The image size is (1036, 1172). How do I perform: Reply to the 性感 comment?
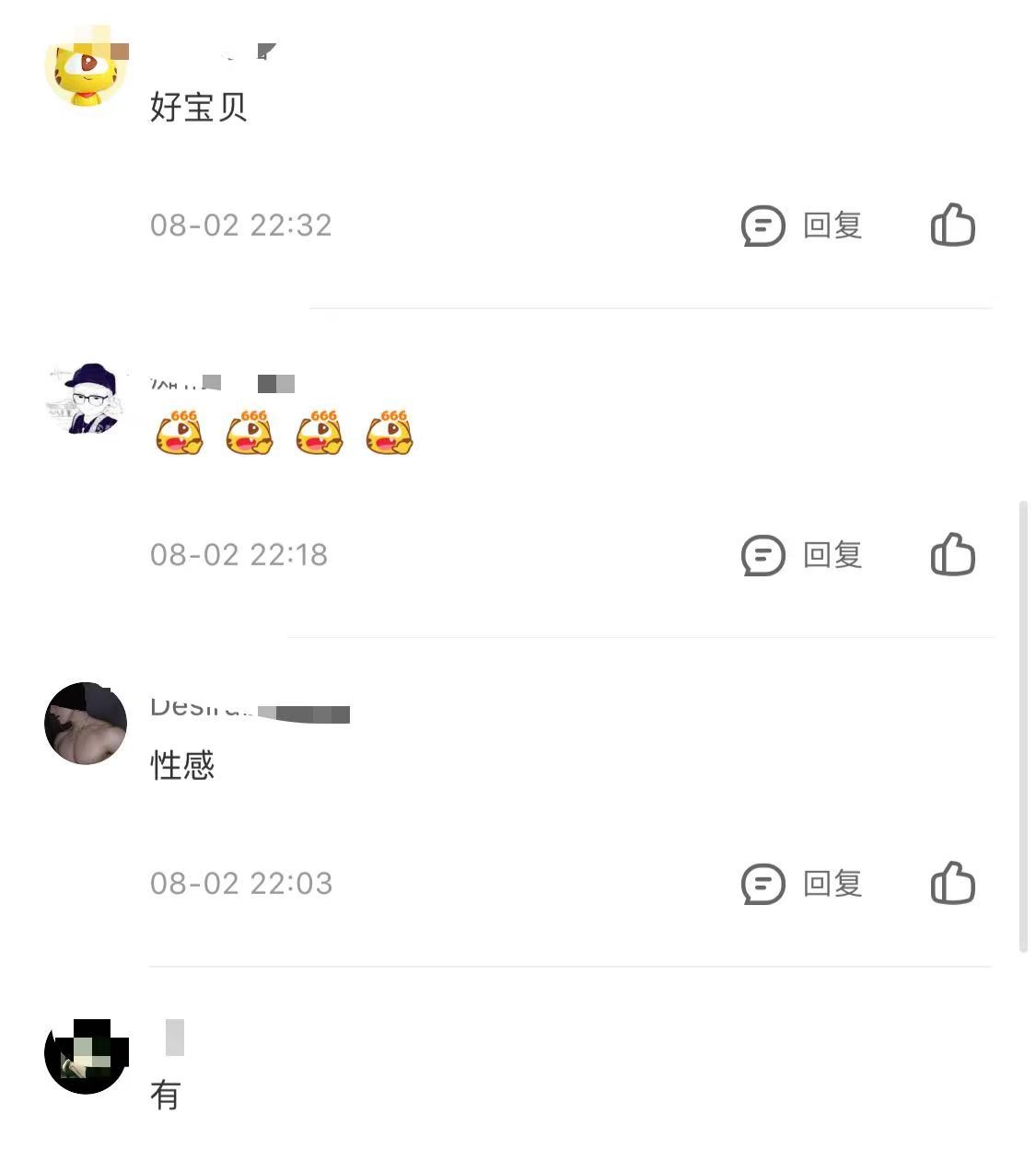point(801,884)
